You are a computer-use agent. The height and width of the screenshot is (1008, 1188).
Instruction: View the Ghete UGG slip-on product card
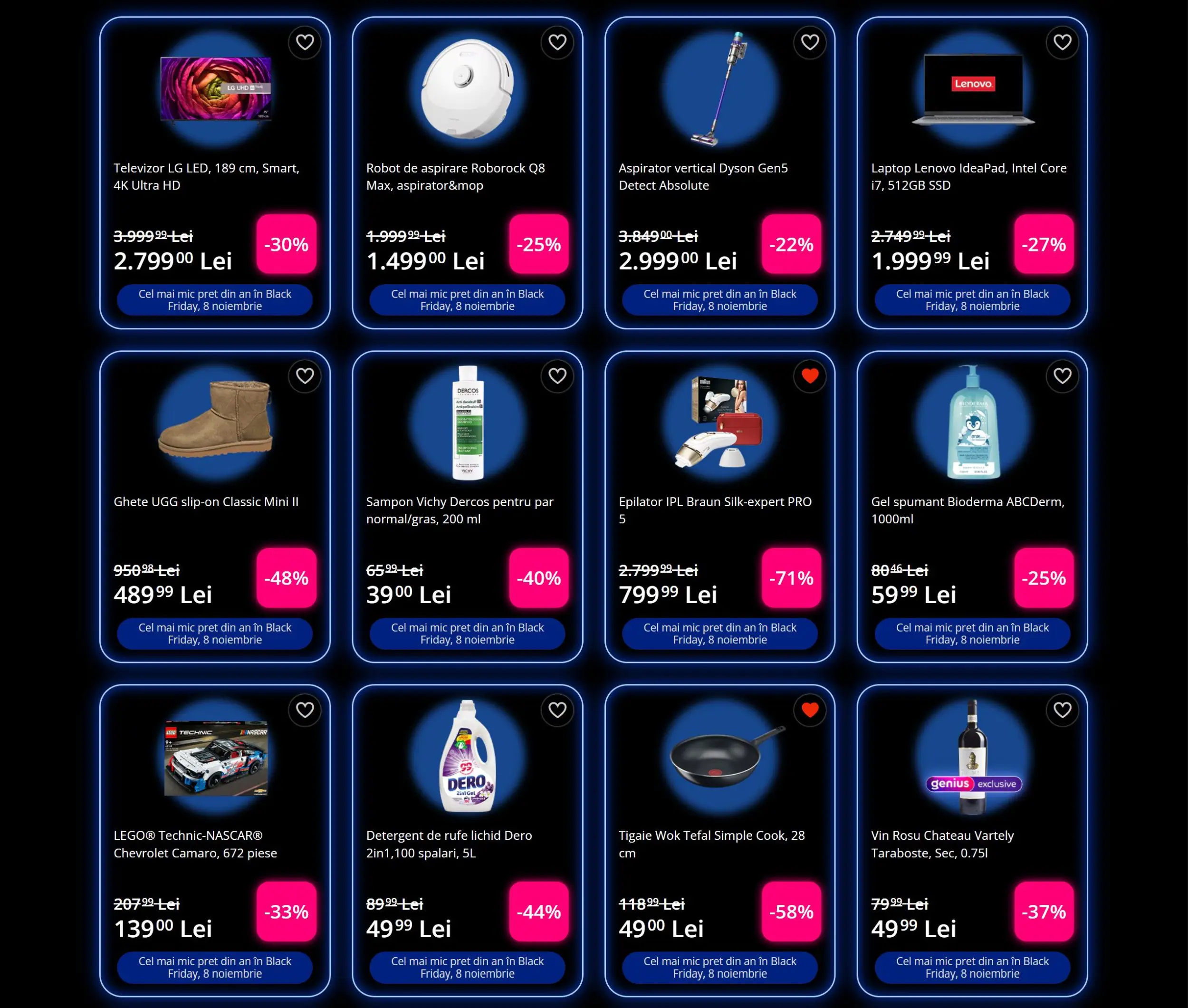tap(206, 502)
